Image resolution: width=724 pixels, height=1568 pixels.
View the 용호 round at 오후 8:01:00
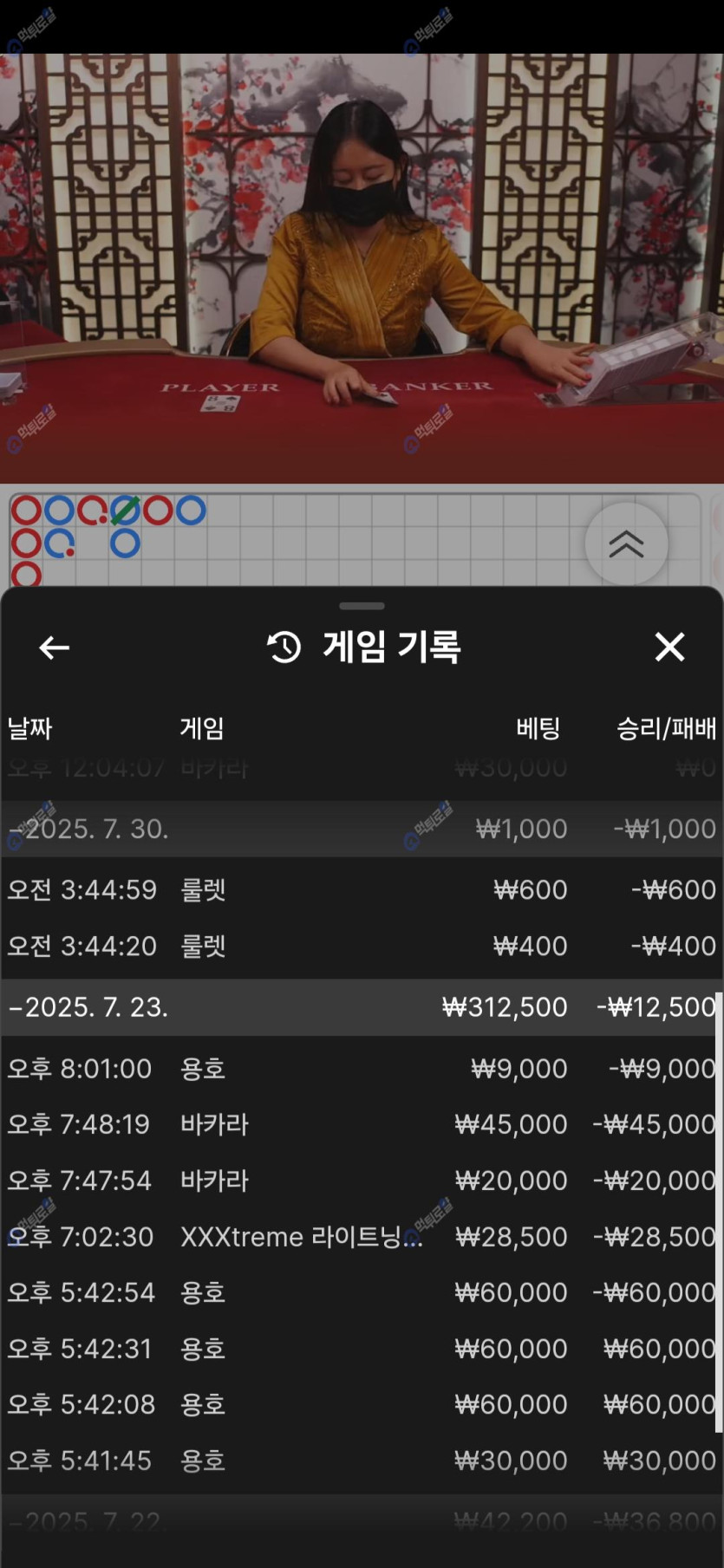point(362,1069)
